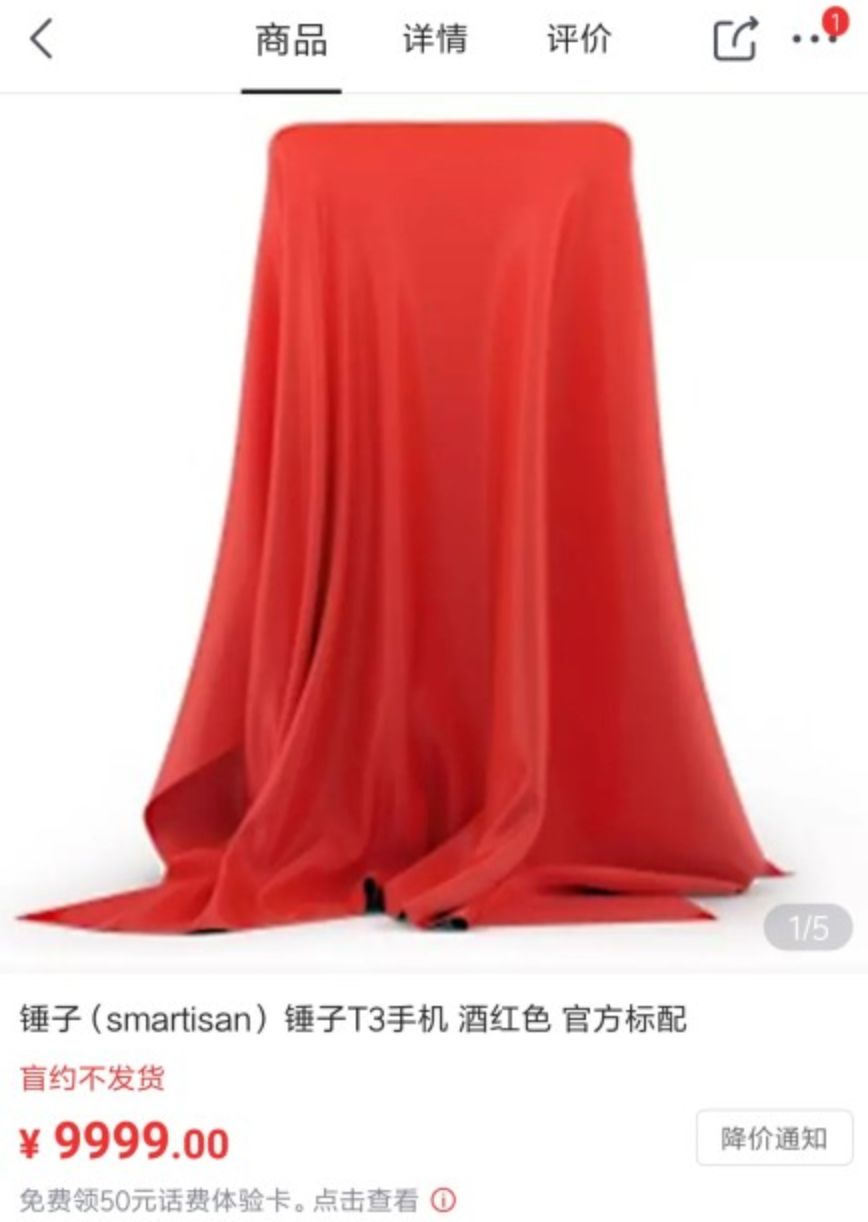
Task: Go back to the previous page
Action: (41, 40)
